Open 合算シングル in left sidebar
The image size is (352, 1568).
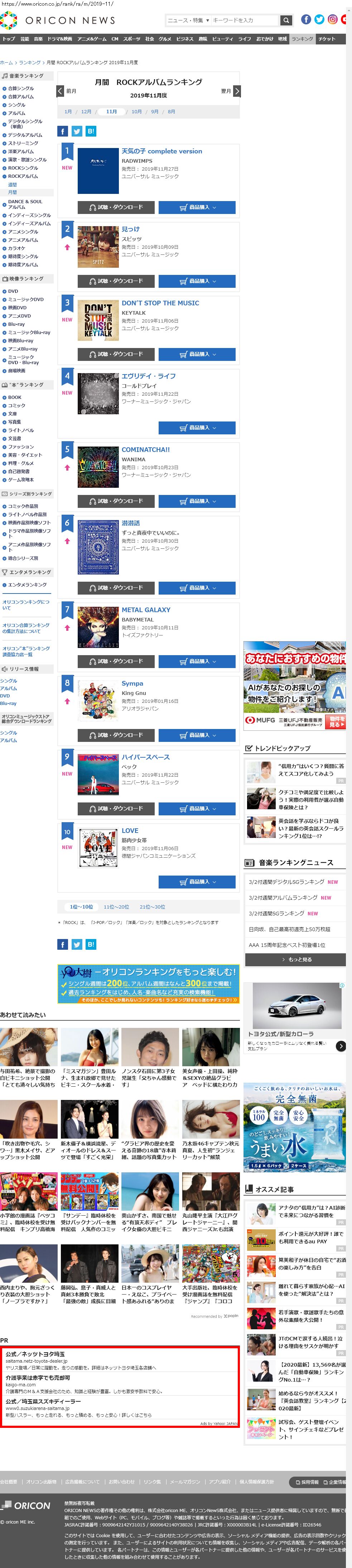click(x=21, y=88)
